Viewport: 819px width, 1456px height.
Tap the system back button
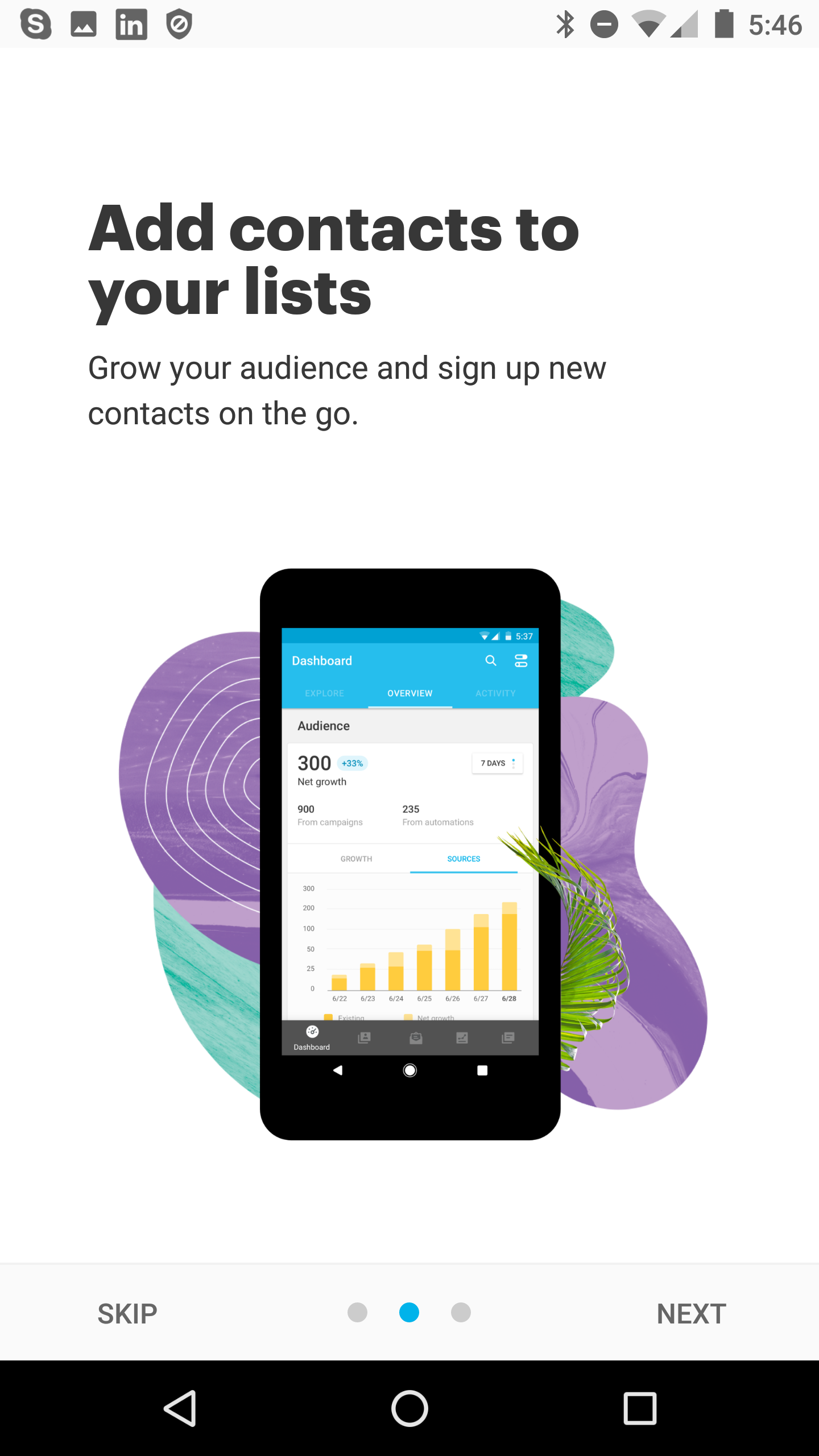pos(181,1408)
